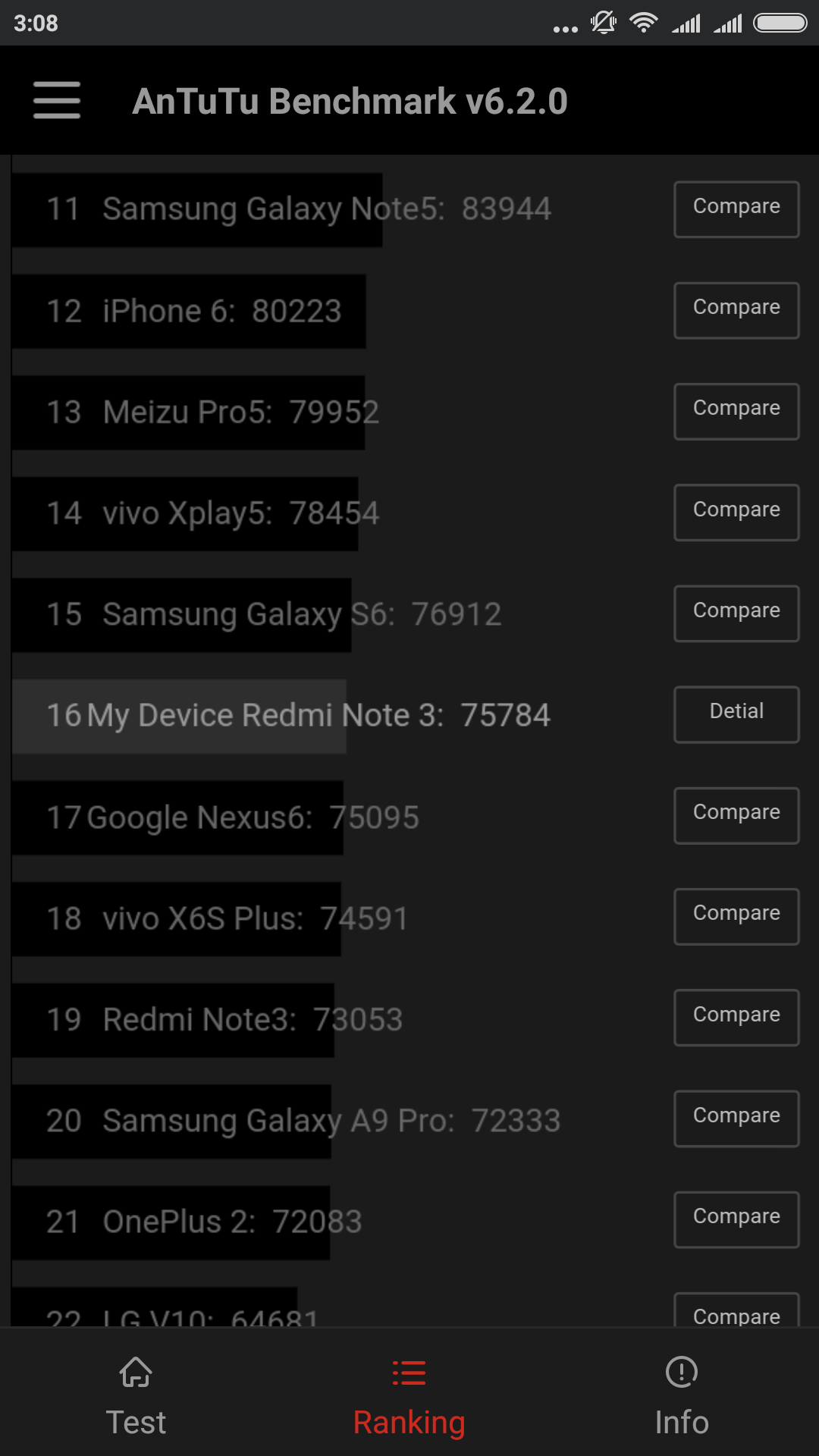View Detial for My Device Redmi Note 3
The height and width of the screenshot is (1456, 819).
coord(736,714)
